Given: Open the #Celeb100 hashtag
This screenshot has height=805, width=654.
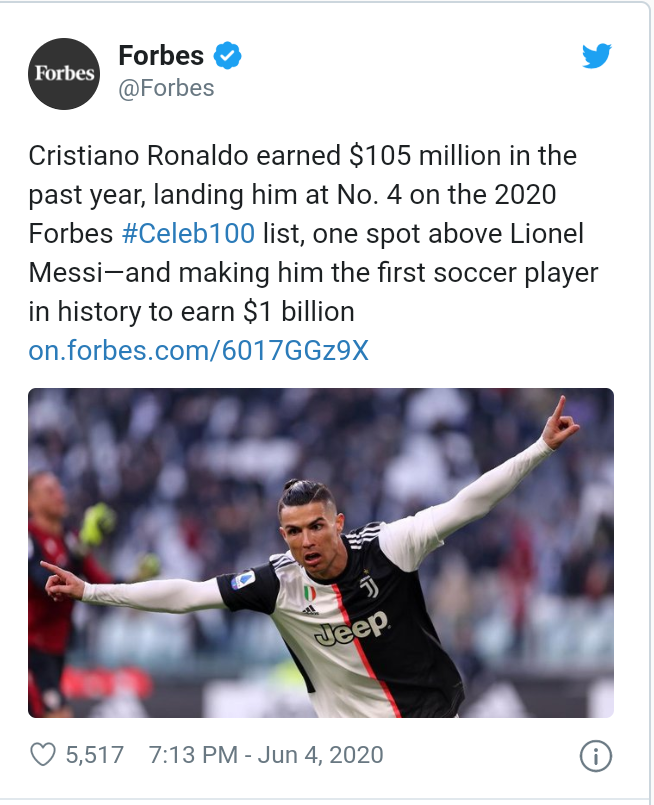Looking at the screenshot, I should tap(187, 234).
